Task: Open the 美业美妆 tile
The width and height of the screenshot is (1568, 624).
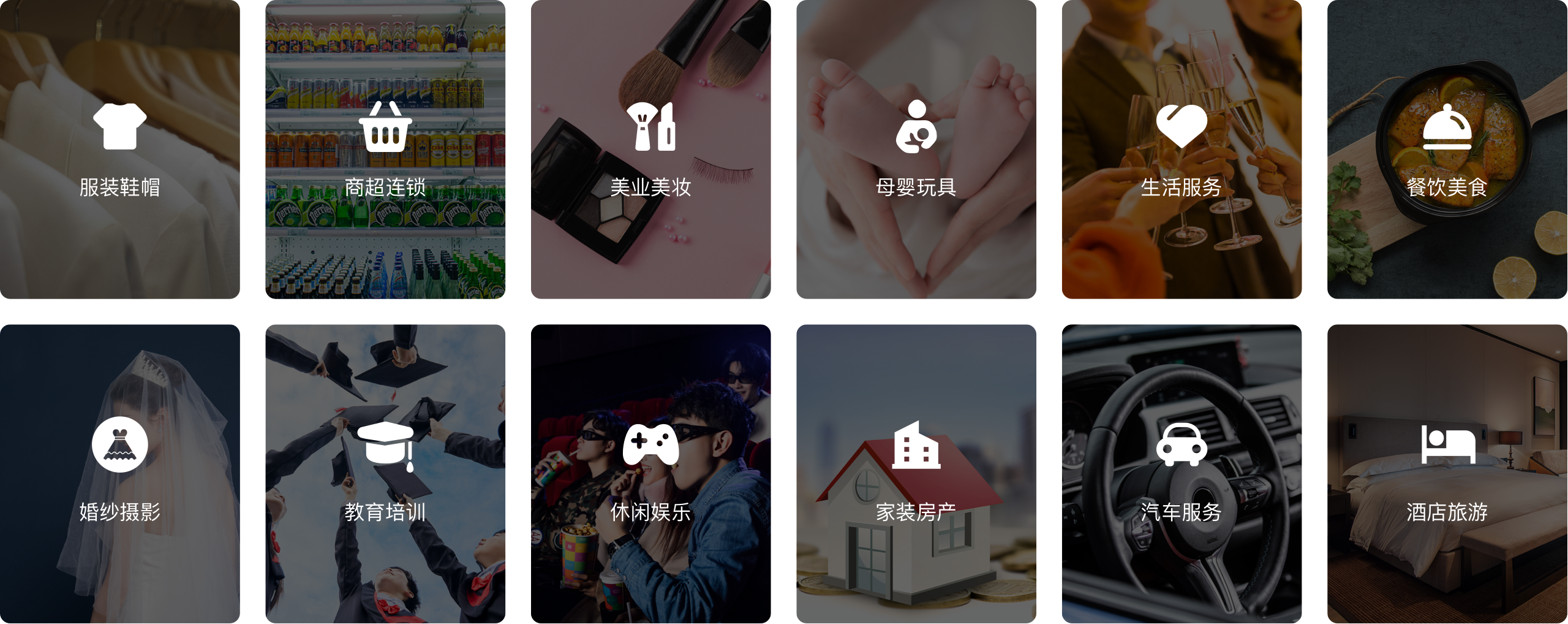Action: (x=650, y=150)
